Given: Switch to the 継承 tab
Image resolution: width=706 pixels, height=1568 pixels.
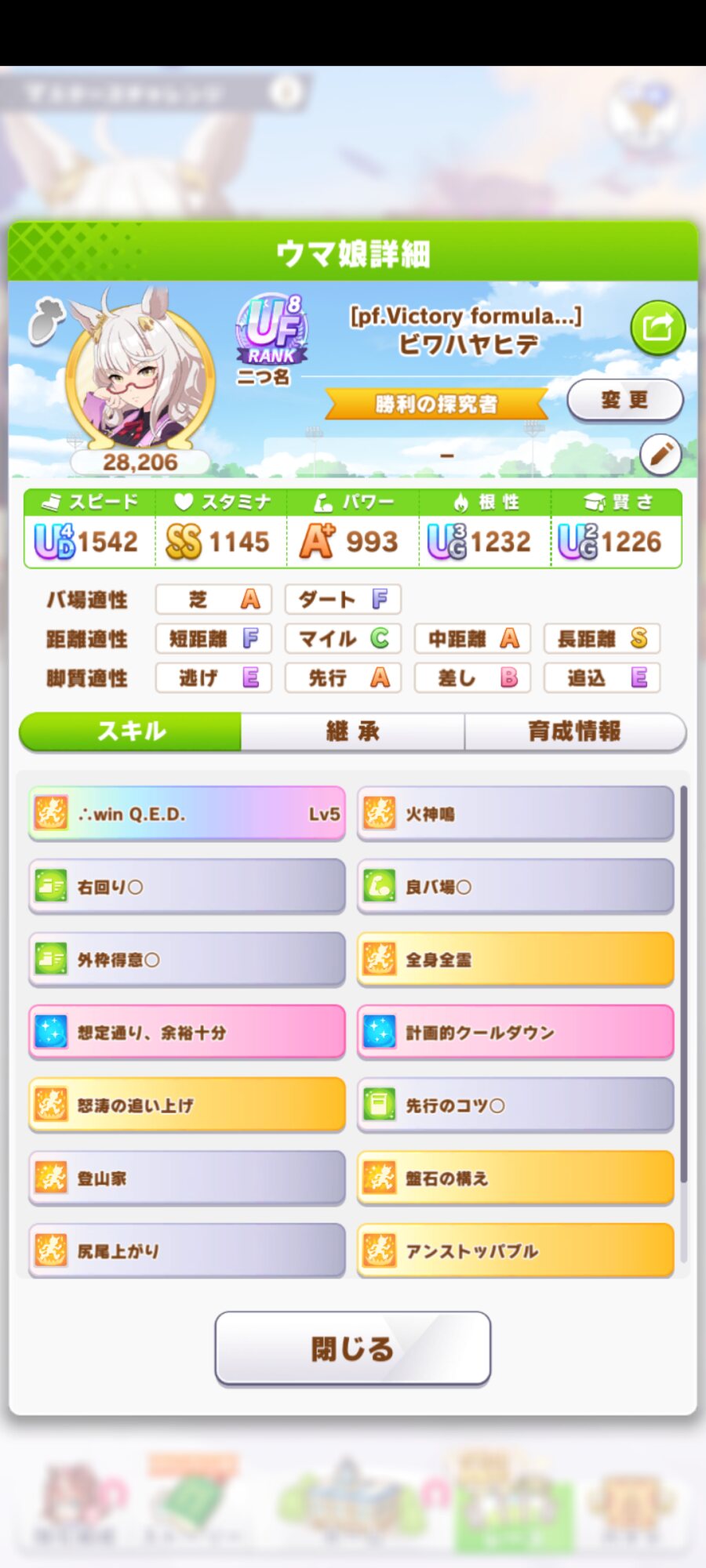Looking at the screenshot, I should (352, 731).
